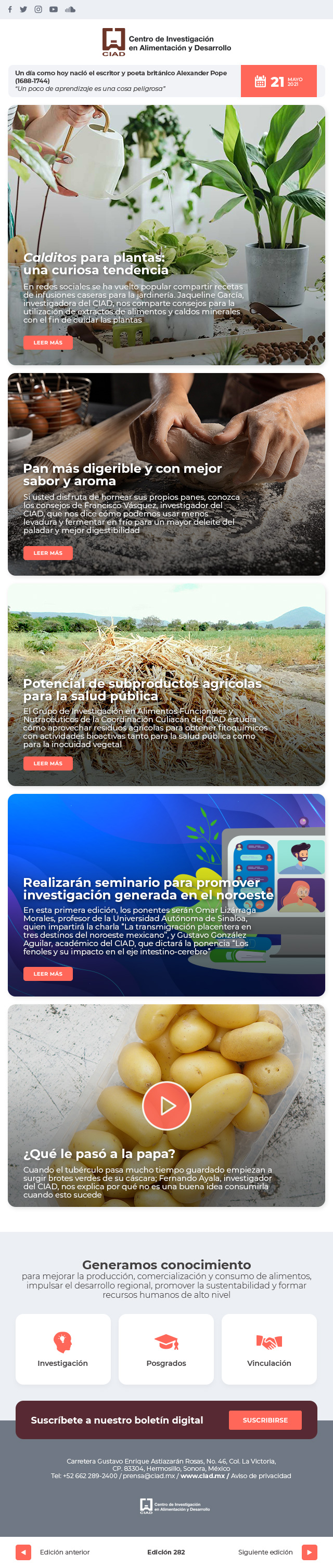Open the Twitter icon in the header
This screenshot has width=333, height=1568.
[x=23, y=10]
